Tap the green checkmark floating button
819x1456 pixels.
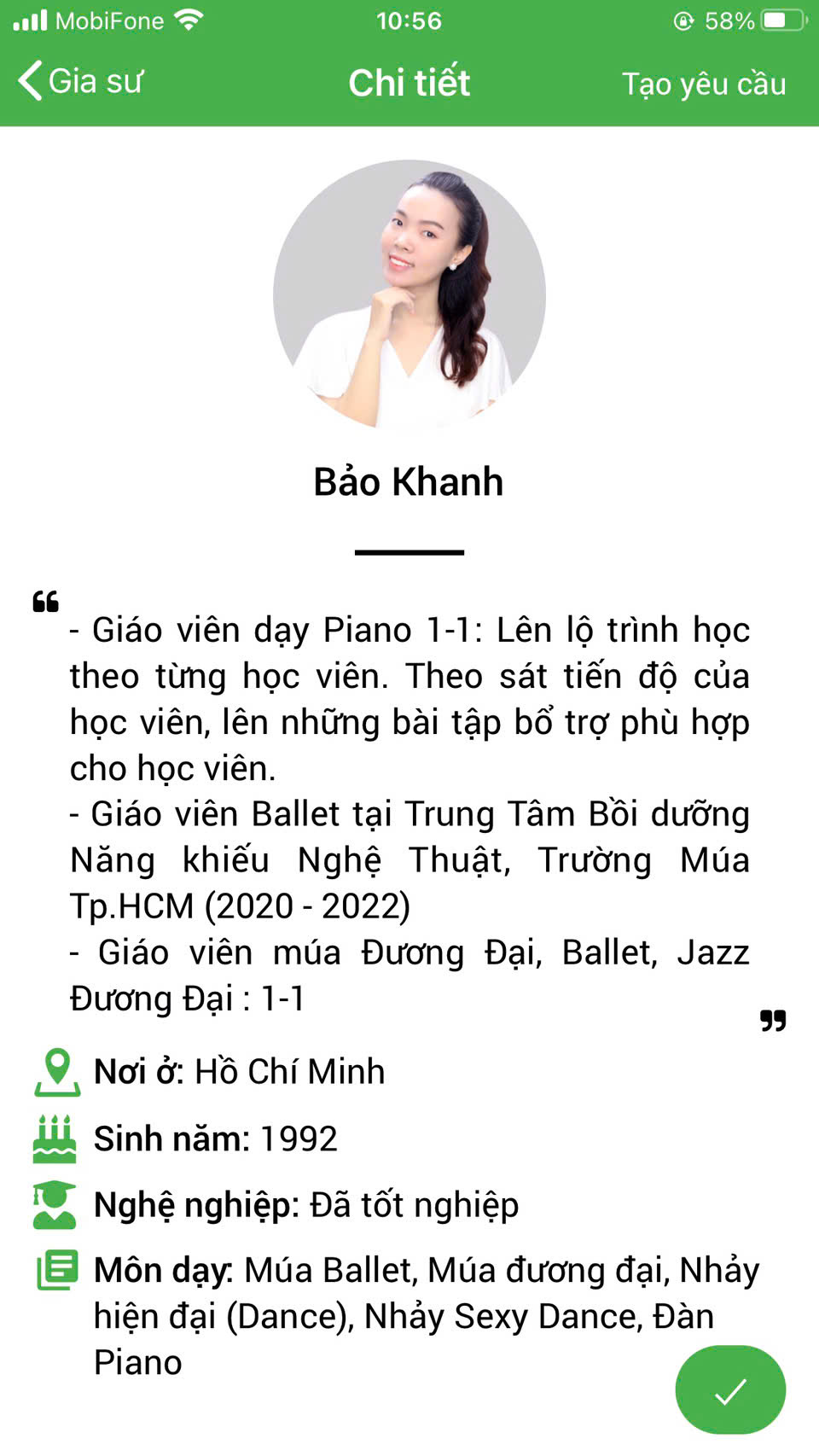point(730,1391)
